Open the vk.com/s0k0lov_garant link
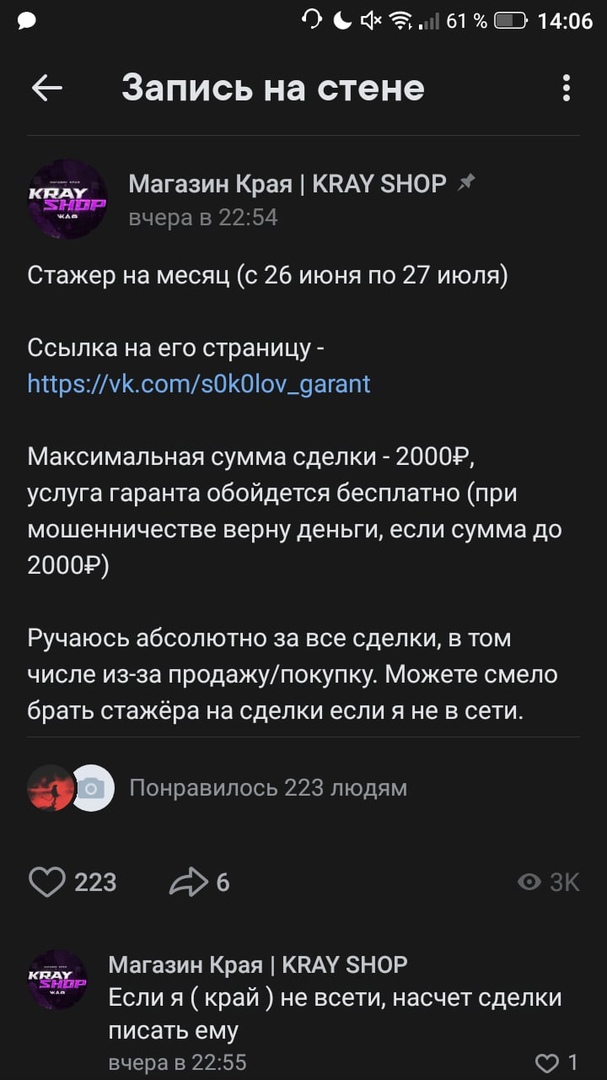The image size is (607, 1080). click(199, 383)
